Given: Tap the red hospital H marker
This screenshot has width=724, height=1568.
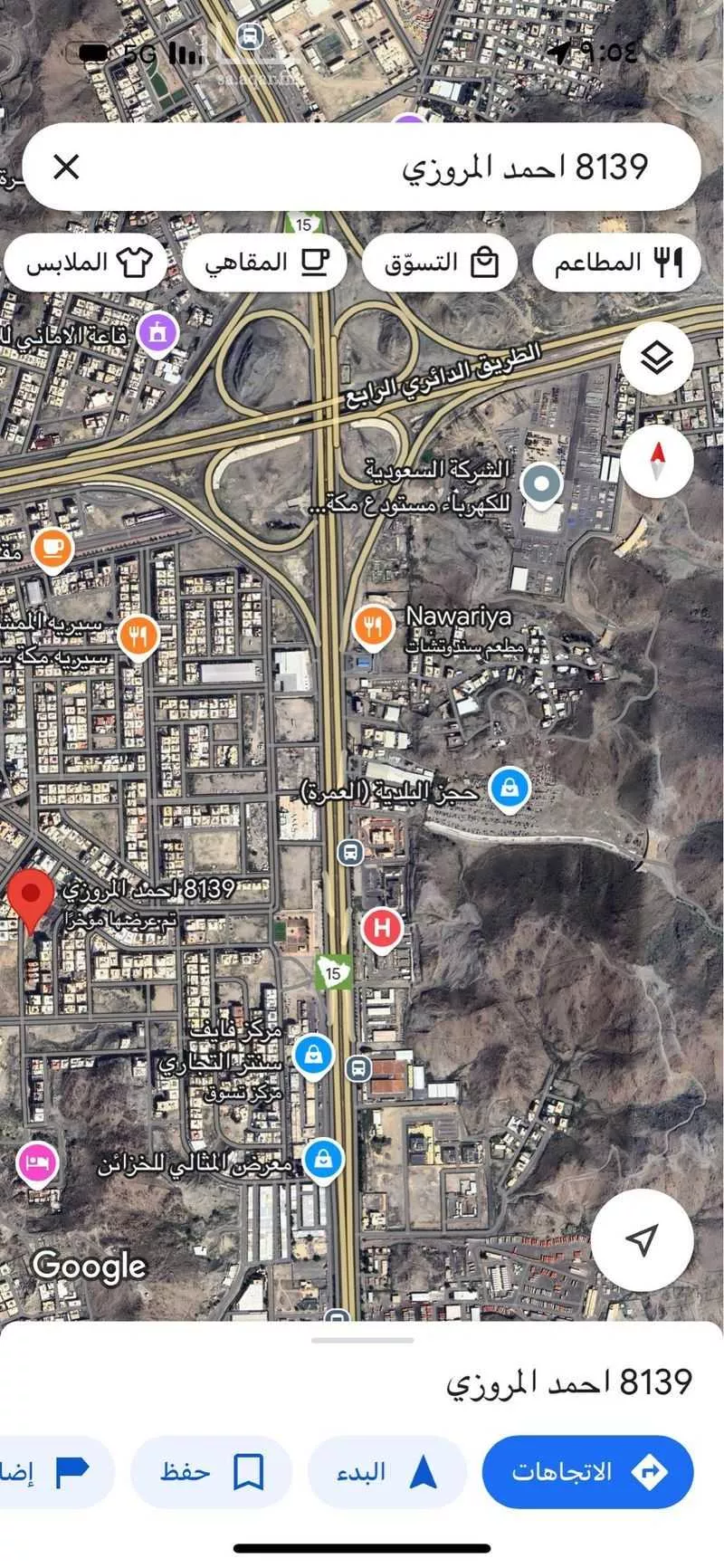Looking at the screenshot, I should (x=382, y=929).
